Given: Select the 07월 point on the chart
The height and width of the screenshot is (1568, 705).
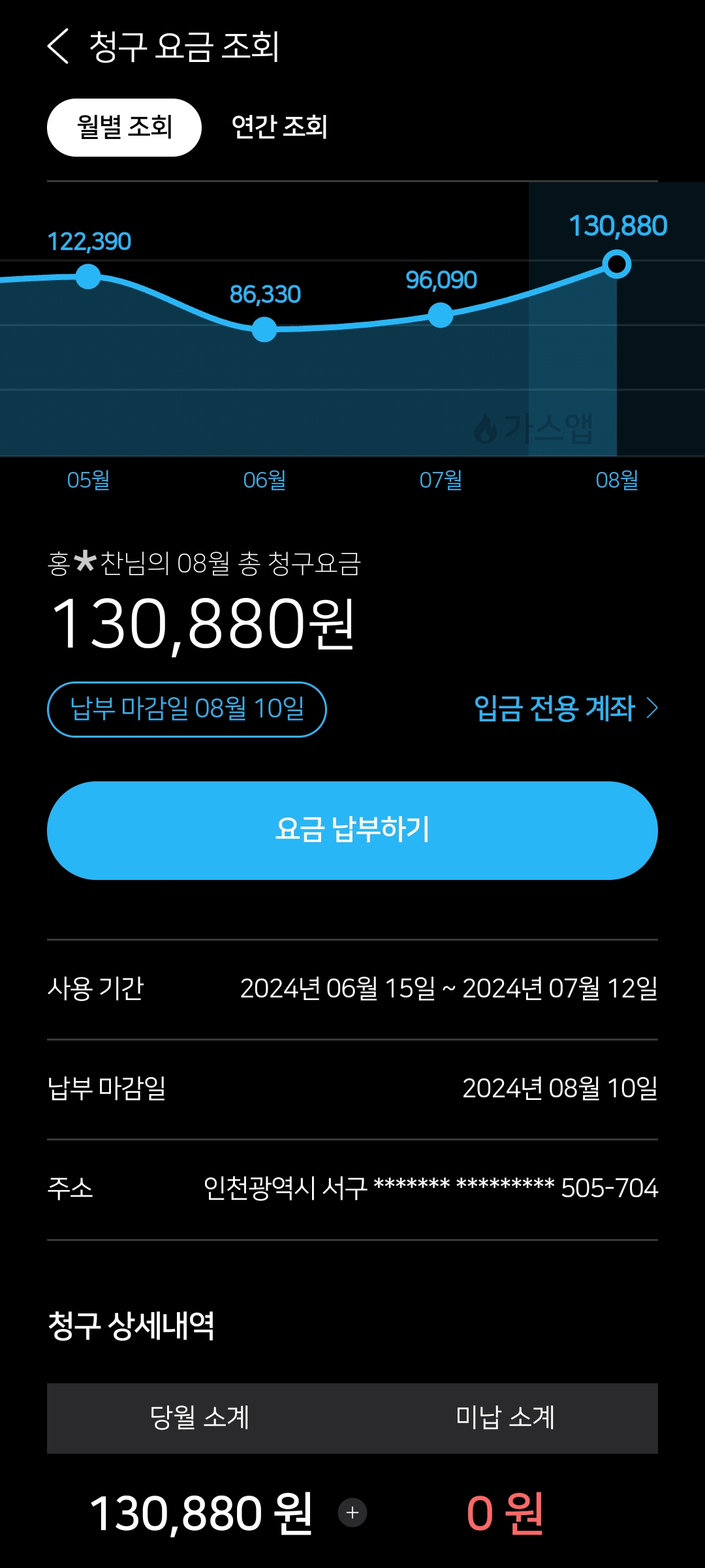Looking at the screenshot, I should (441, 315).
